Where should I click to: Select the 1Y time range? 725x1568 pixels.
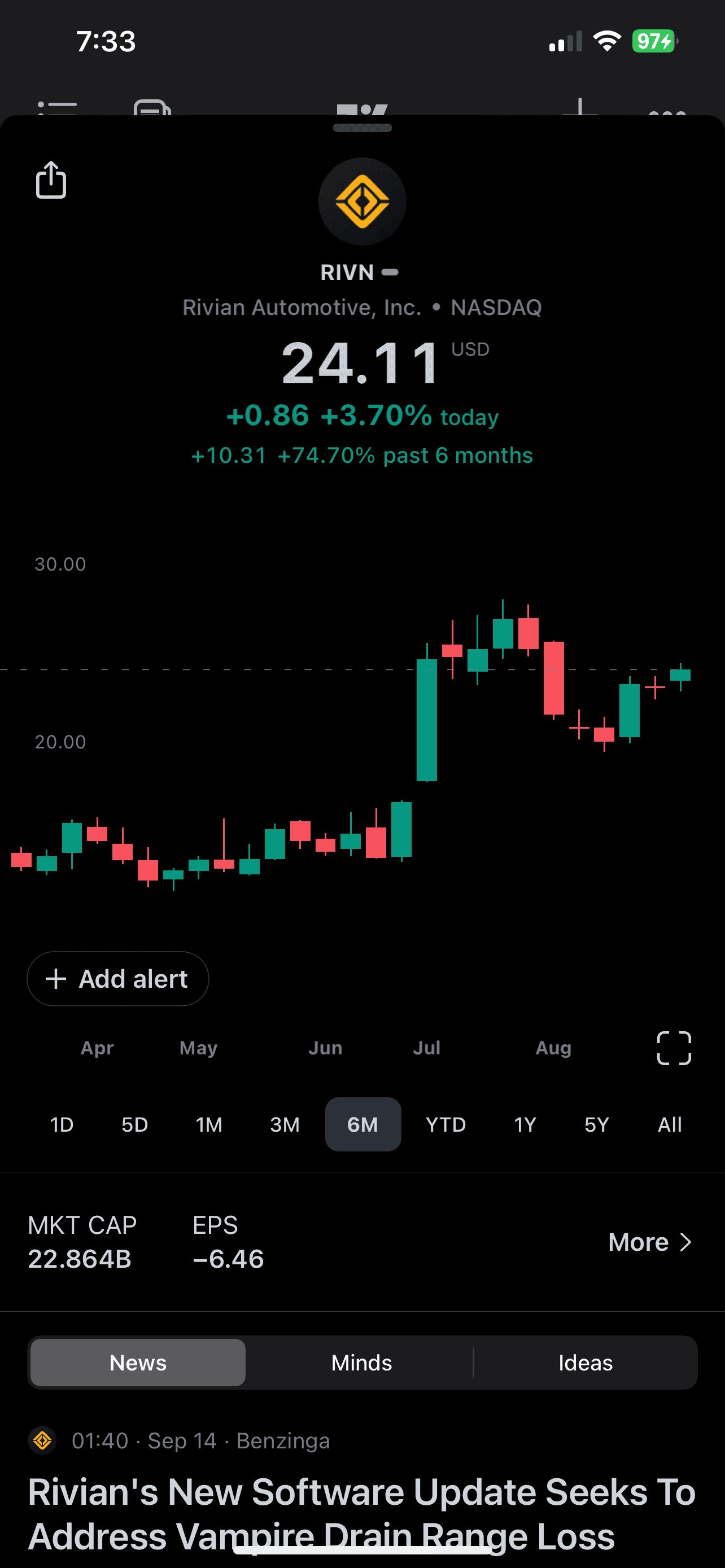click(x=525, y=1124)
